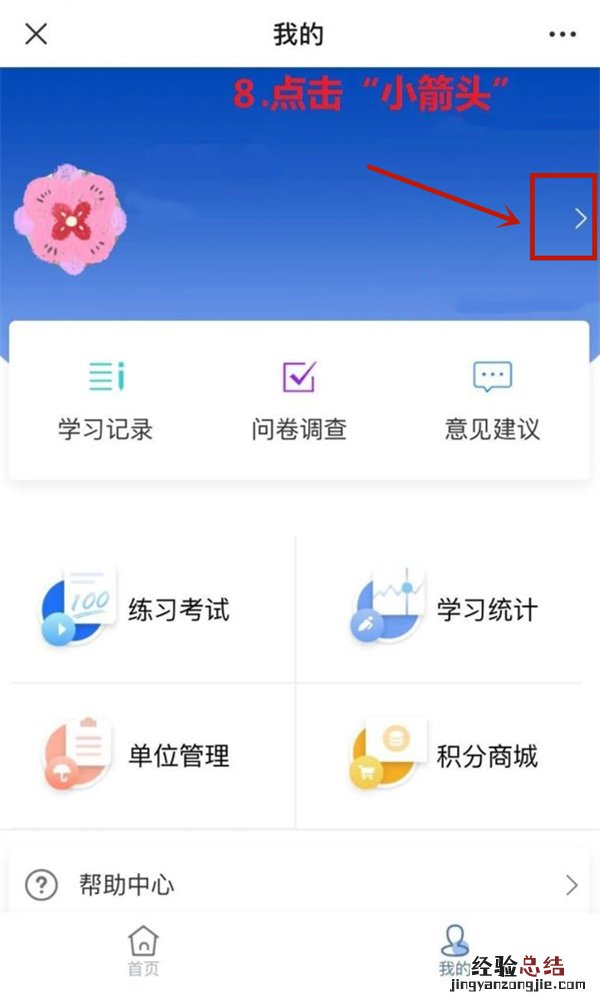Screen dimensions: 600x1003
Task: Open the 帮助中心 row
Action: [x=300, y=885]
